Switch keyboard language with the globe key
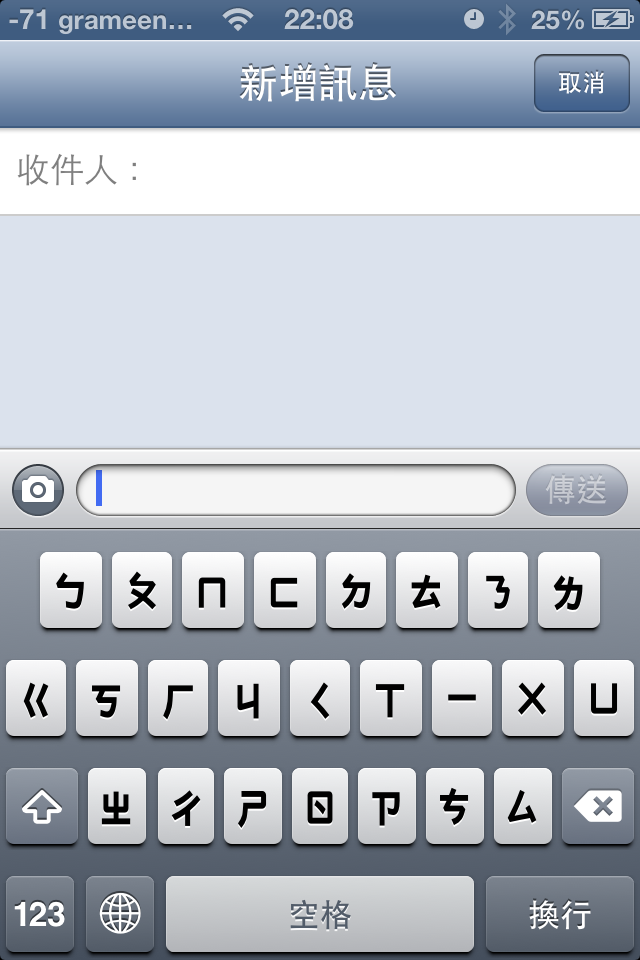The image size is (640, 960). coord(120,913)
